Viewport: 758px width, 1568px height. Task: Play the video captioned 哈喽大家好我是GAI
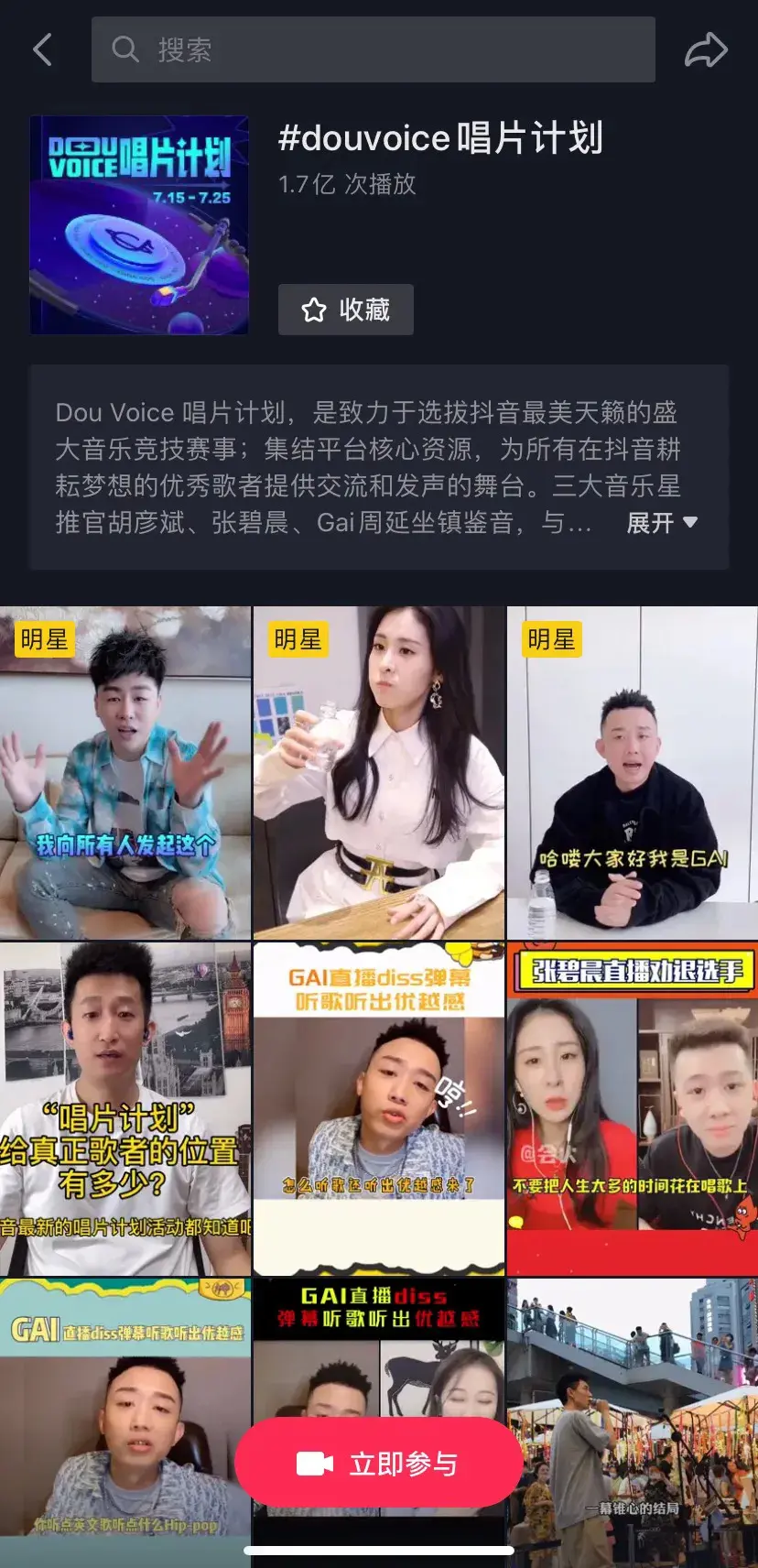coord(632,772)
